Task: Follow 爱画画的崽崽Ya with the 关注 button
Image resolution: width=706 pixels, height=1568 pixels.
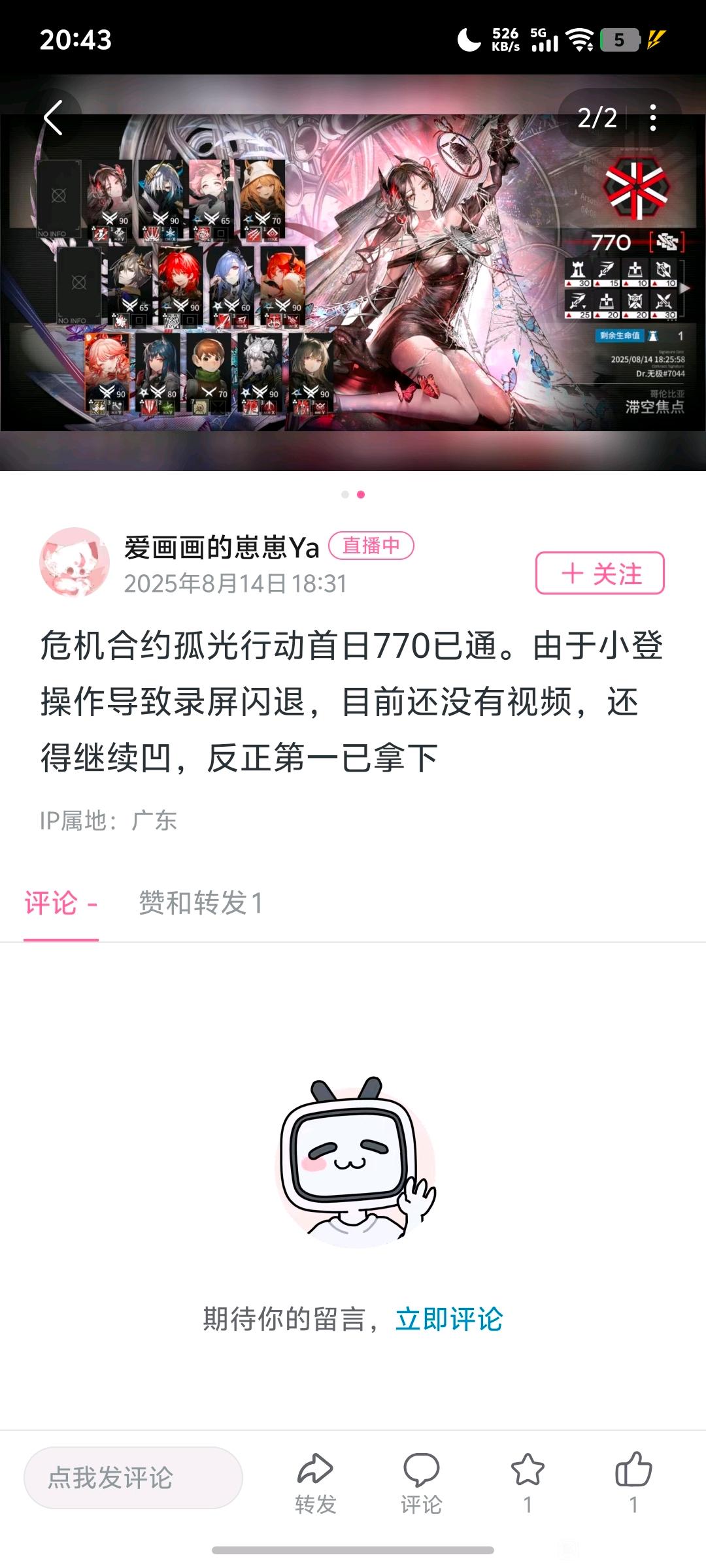Action: [x=599, y=573]
